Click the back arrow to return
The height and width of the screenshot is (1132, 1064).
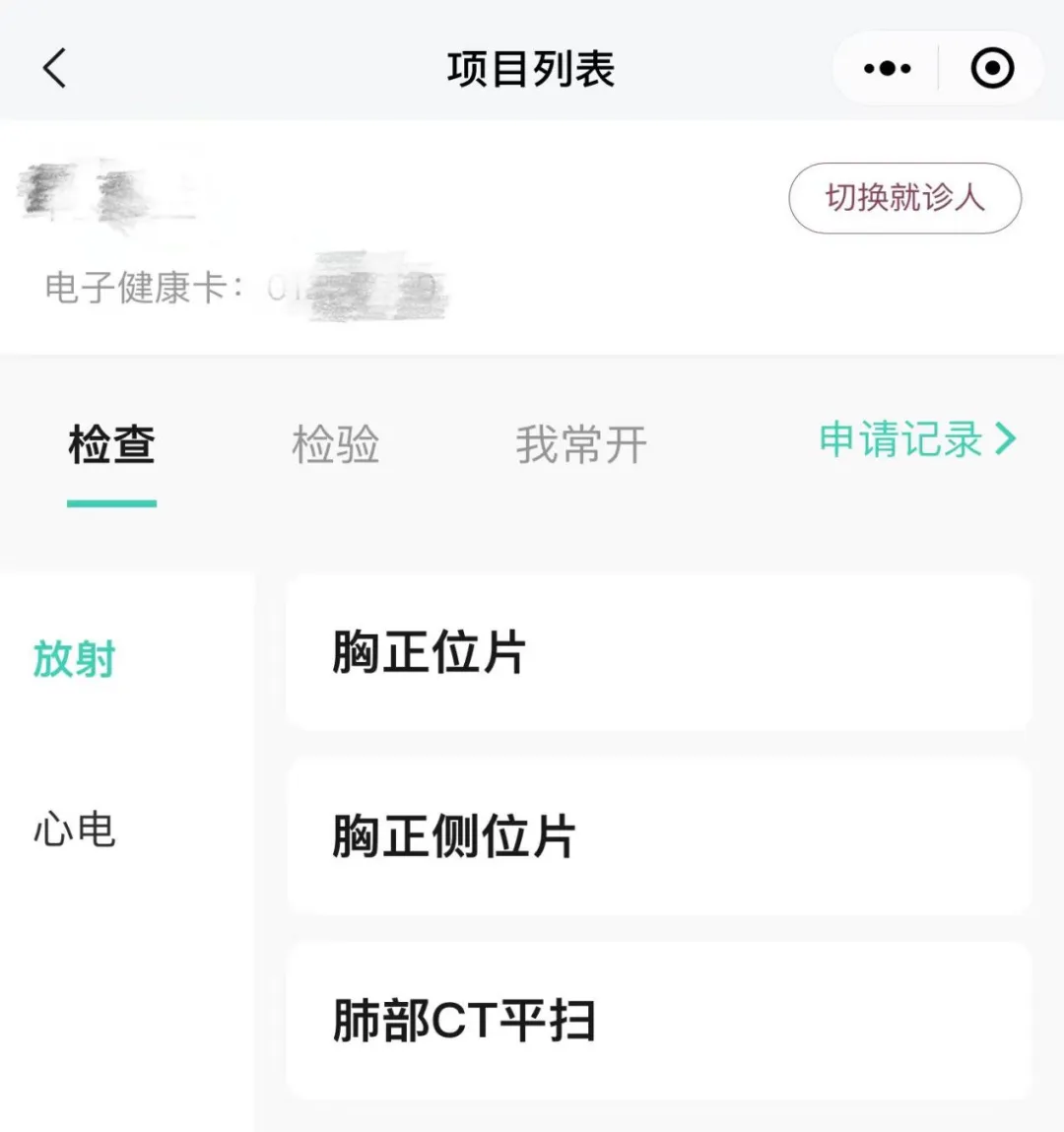tap(53, 67)
